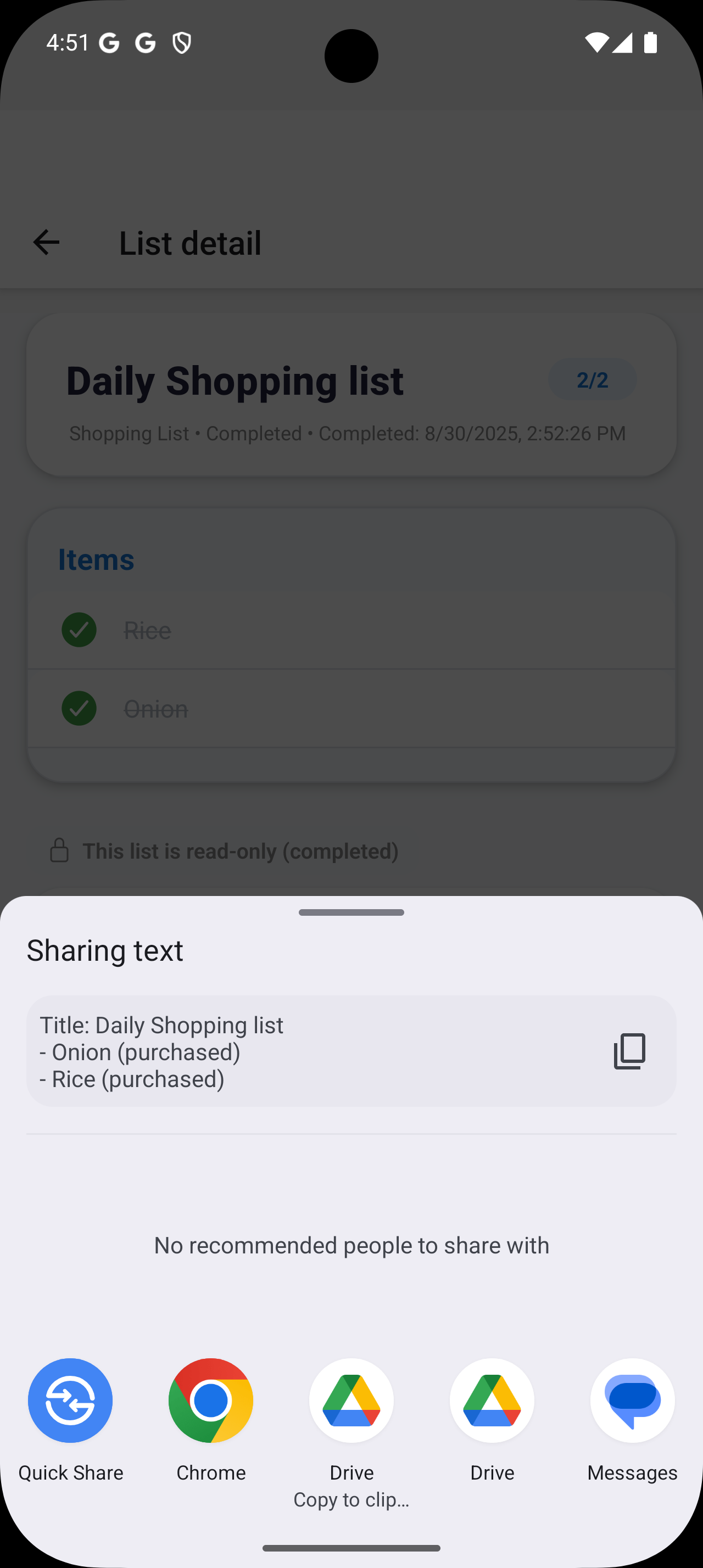Copy the shared text to clipboard
Image resolution: width=703 pixels, height=1568 pixels.
(629, 1051)
